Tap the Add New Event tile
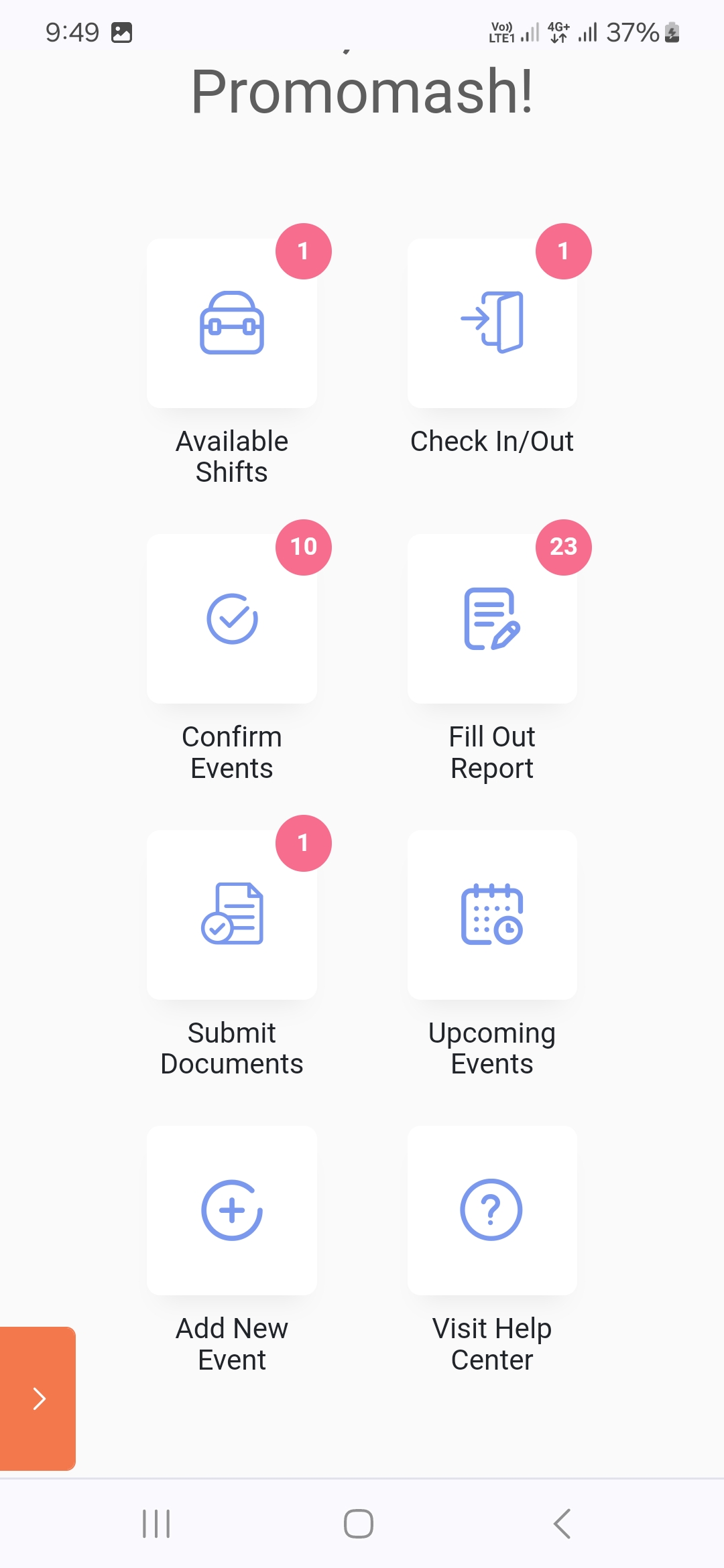The height and width of the screenshot is (1568, 724). [x=232, y=1210]
